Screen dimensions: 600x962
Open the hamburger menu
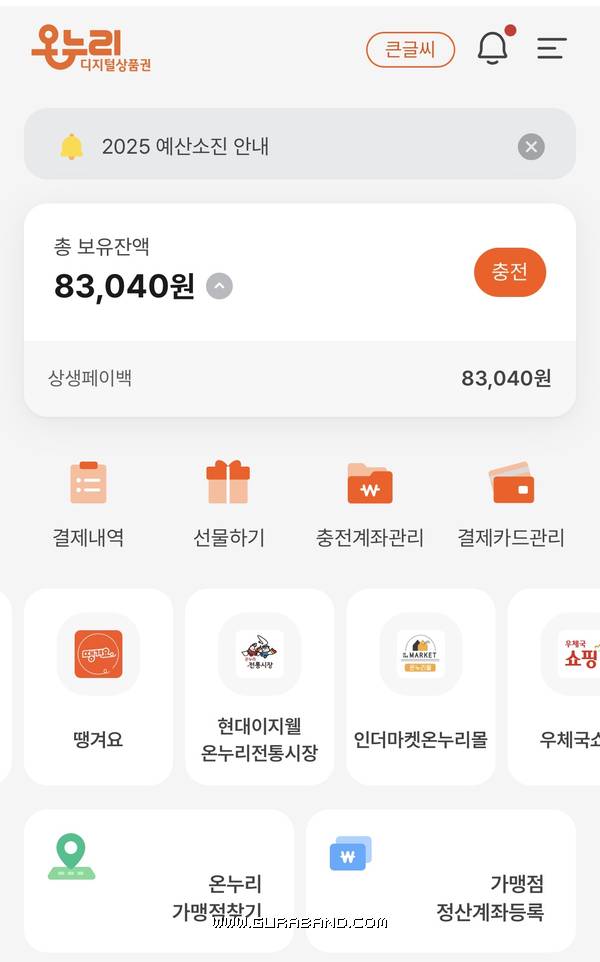551,48
